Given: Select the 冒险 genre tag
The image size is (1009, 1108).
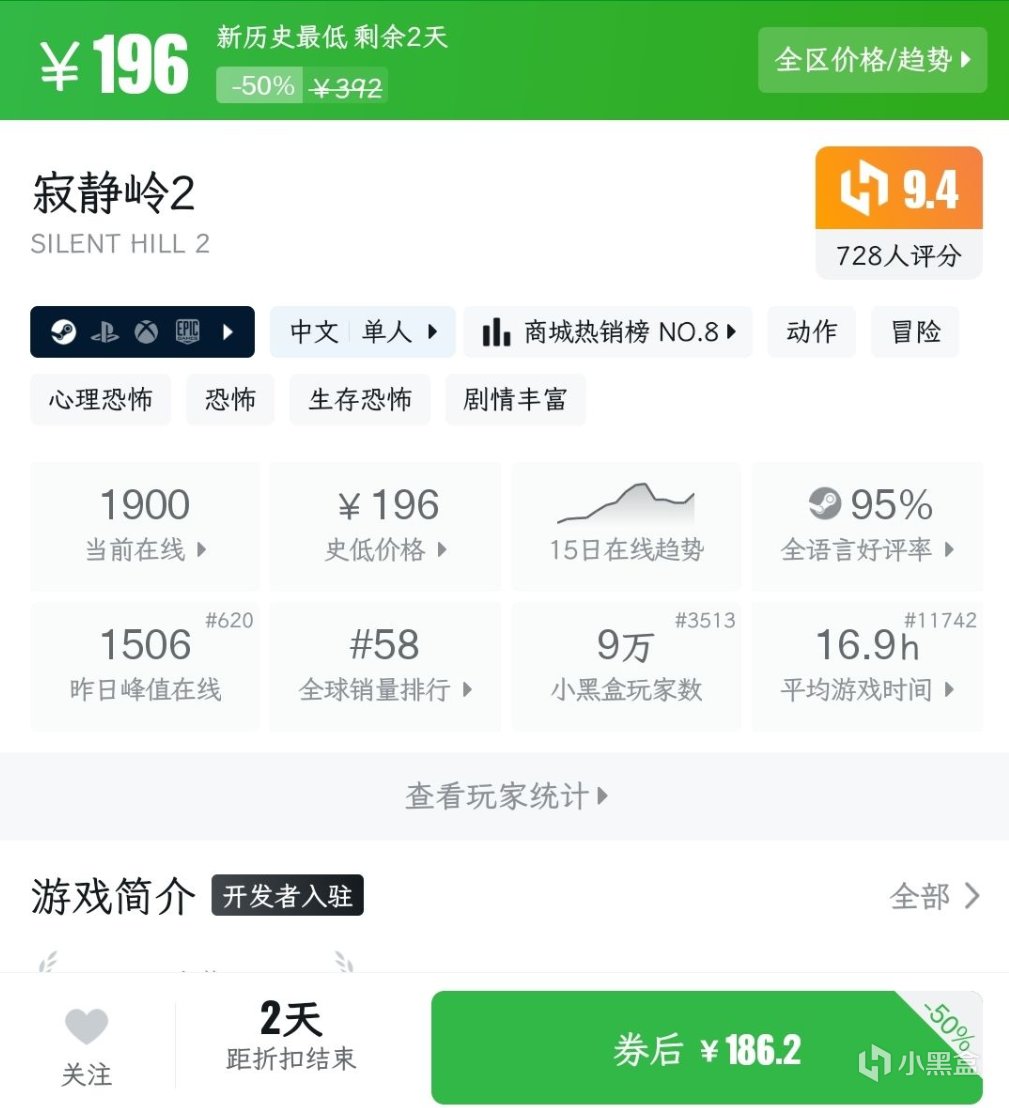Looking at the screenshot, I should (x=915, y=331).
